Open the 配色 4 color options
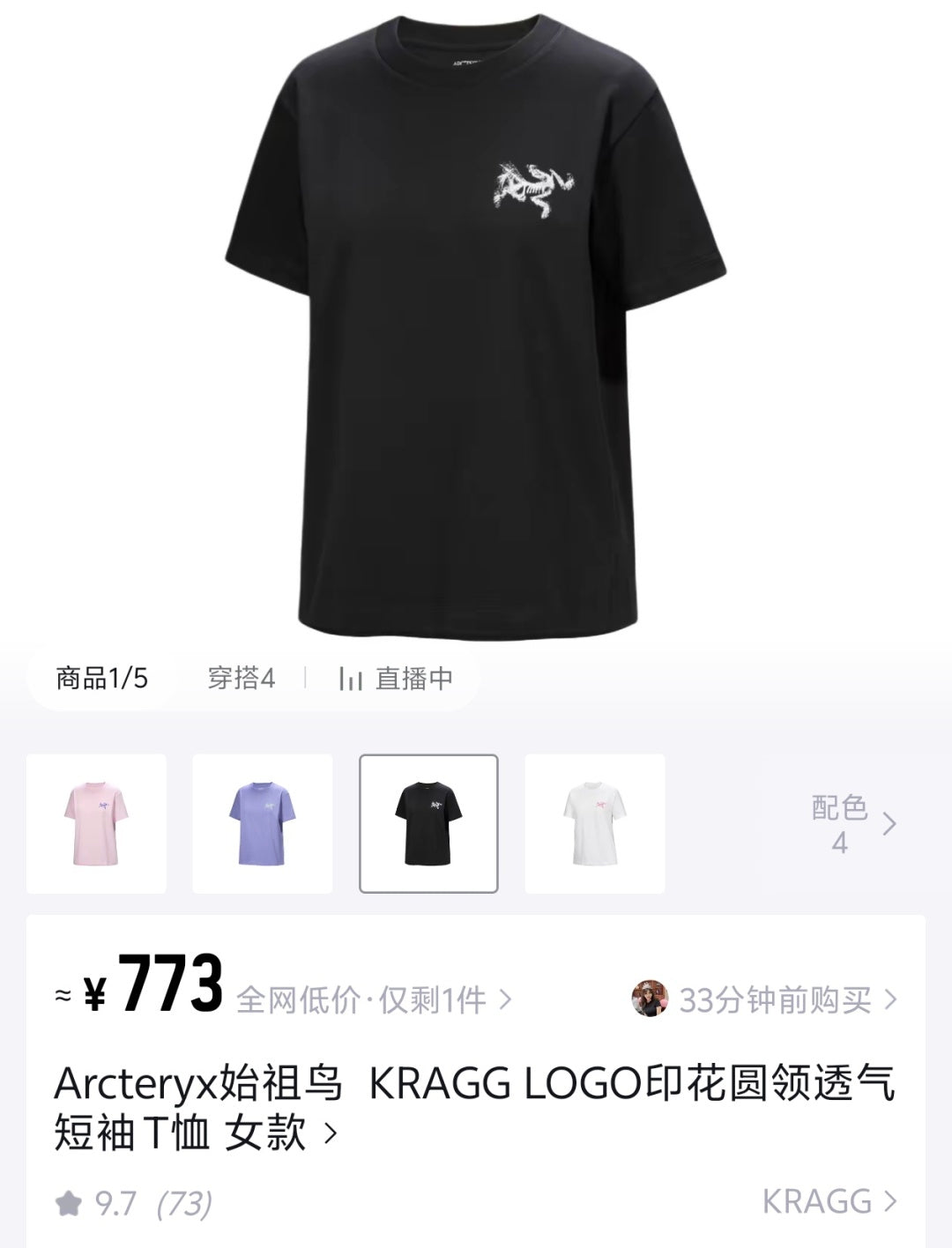The height and width of the screenshot is (1248, 952). coord(852,824)
